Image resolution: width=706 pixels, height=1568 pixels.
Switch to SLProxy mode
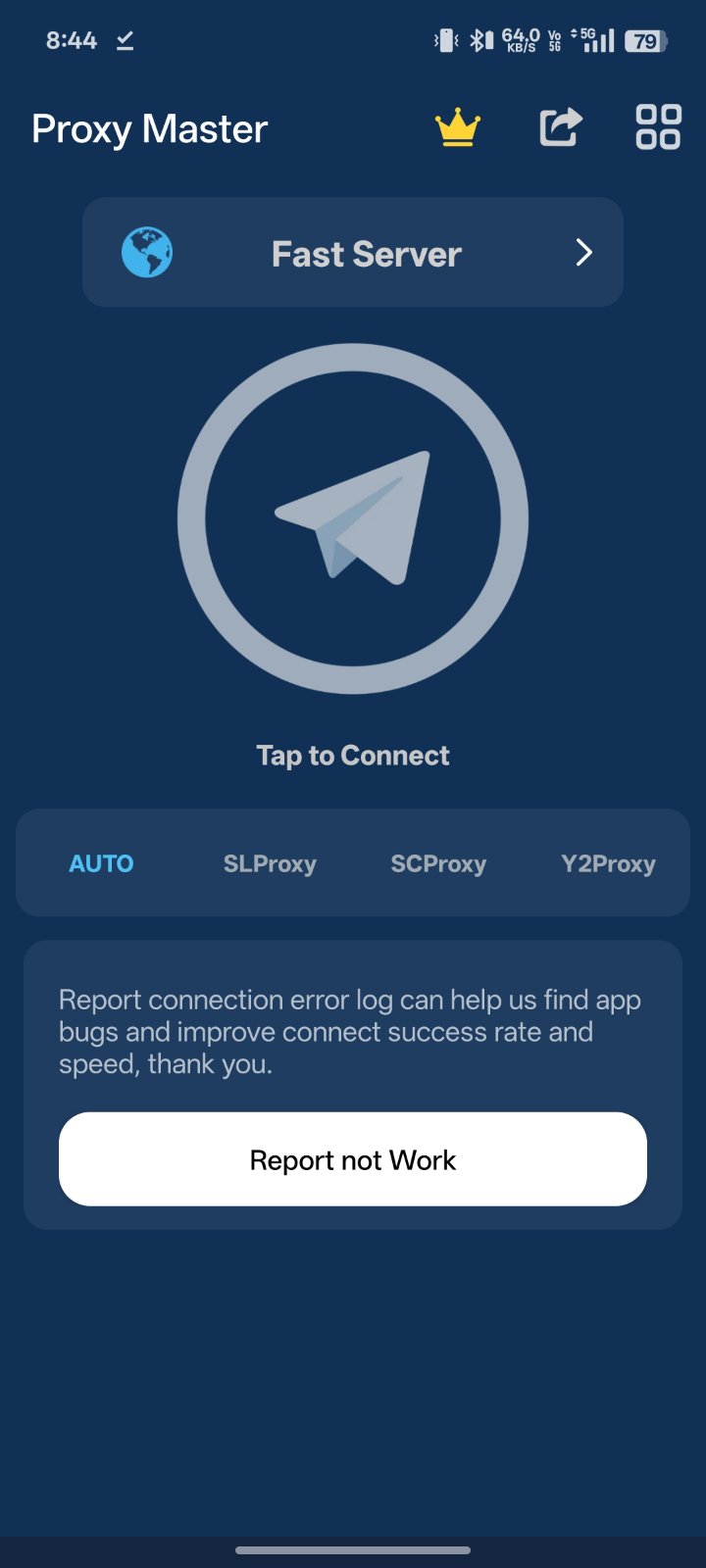pos(270,863)
